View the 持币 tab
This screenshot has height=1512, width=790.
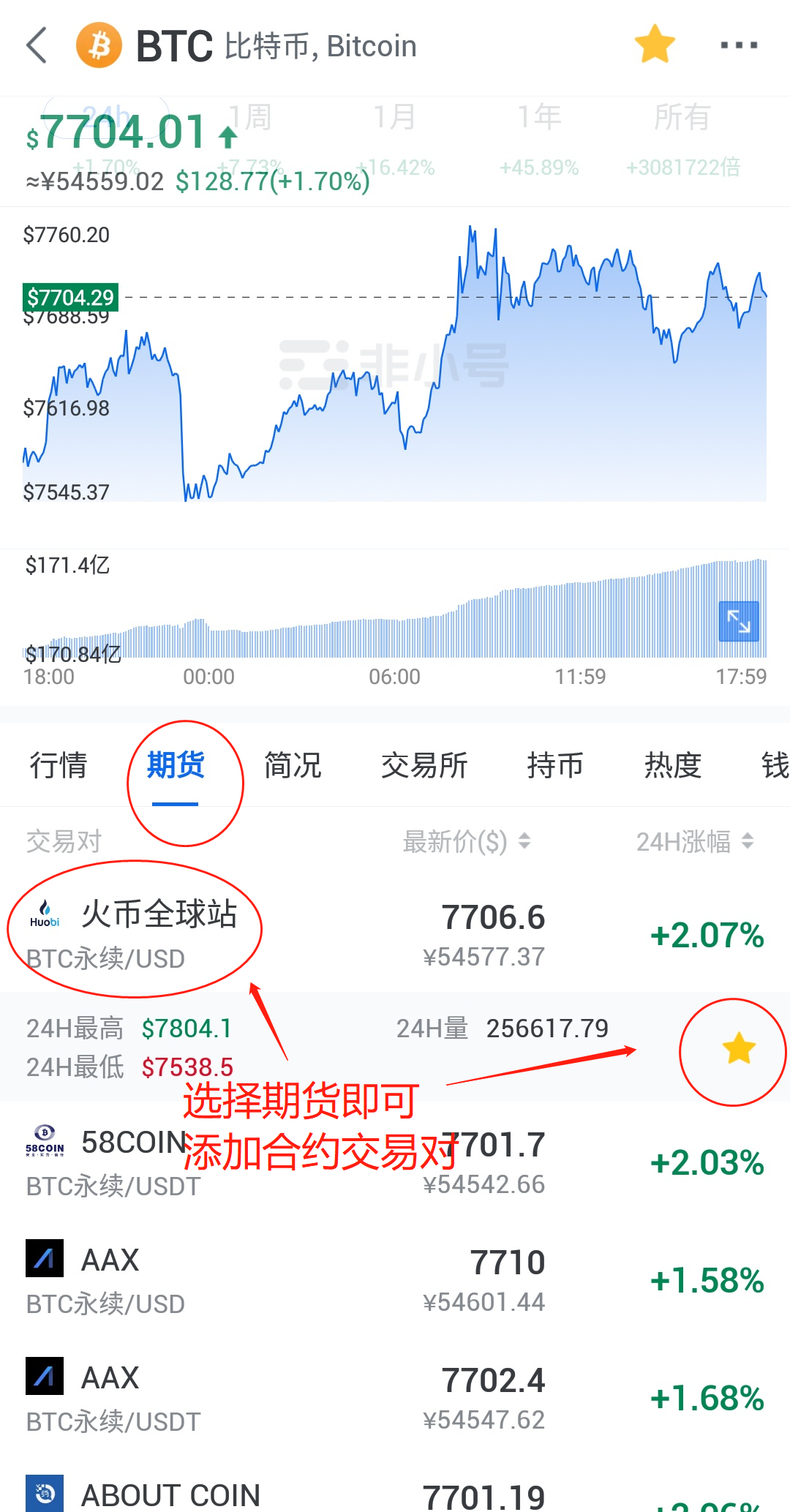(555, 766)
